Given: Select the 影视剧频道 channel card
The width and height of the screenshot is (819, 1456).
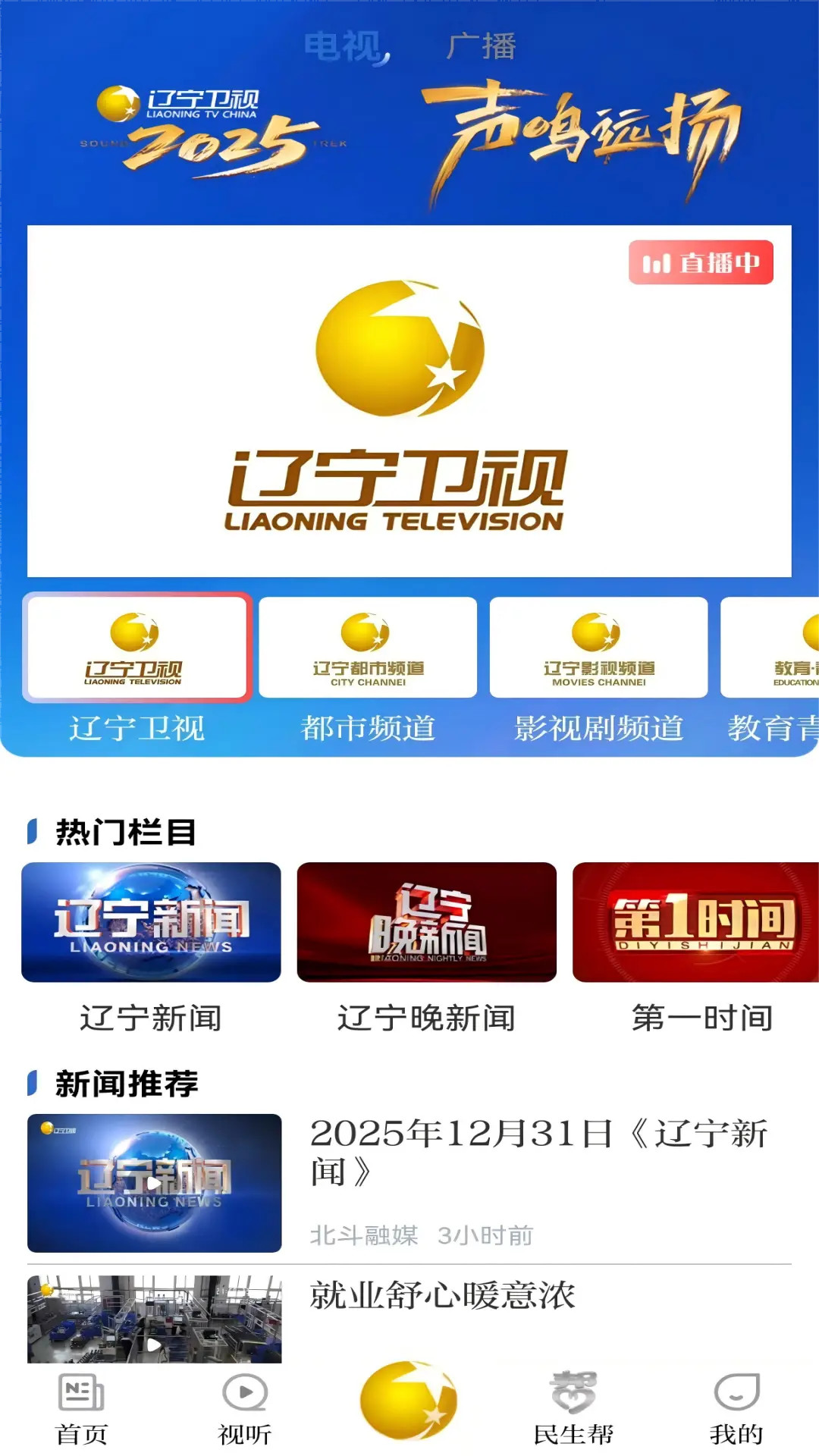Looking at the screenshot, I should 599,648.
